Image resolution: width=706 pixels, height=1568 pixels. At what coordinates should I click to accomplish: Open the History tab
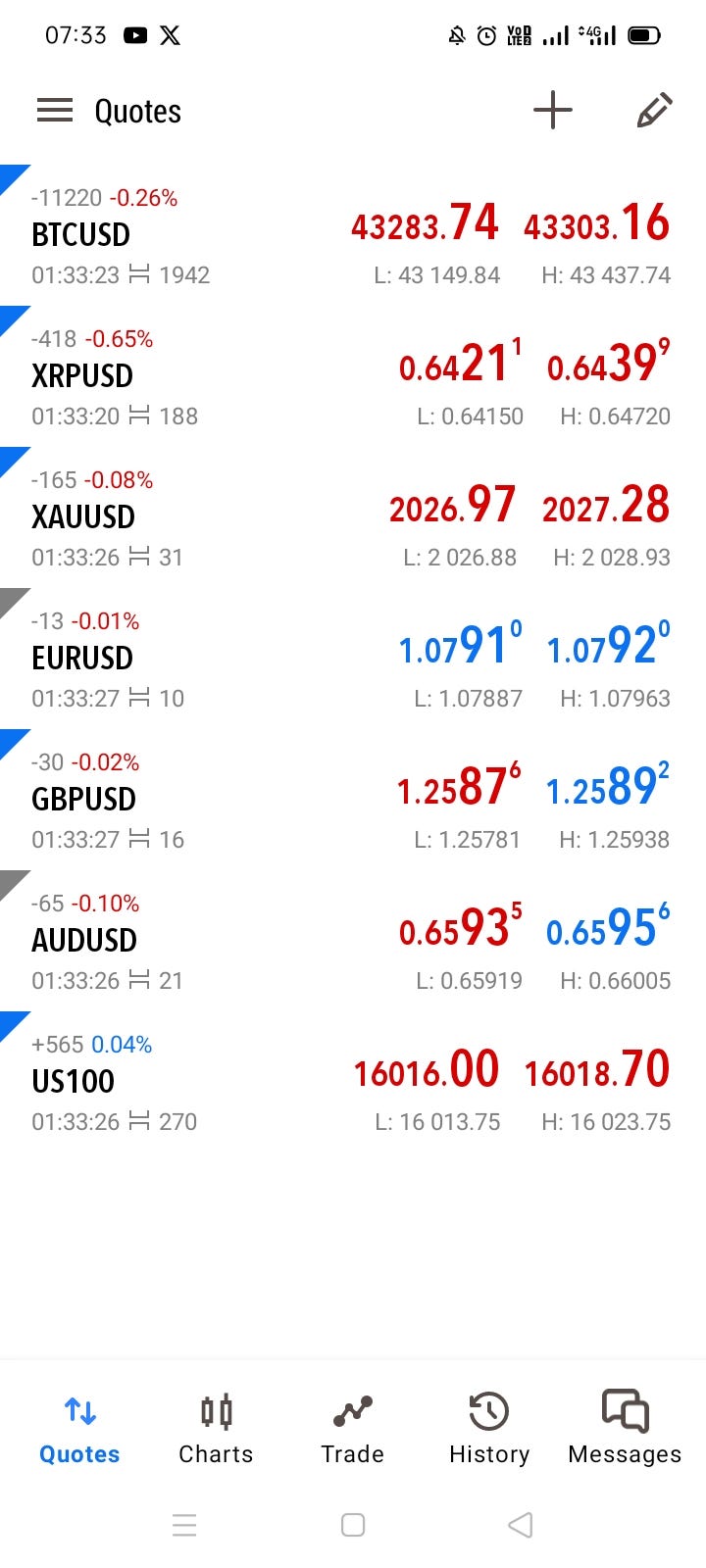489,1430
